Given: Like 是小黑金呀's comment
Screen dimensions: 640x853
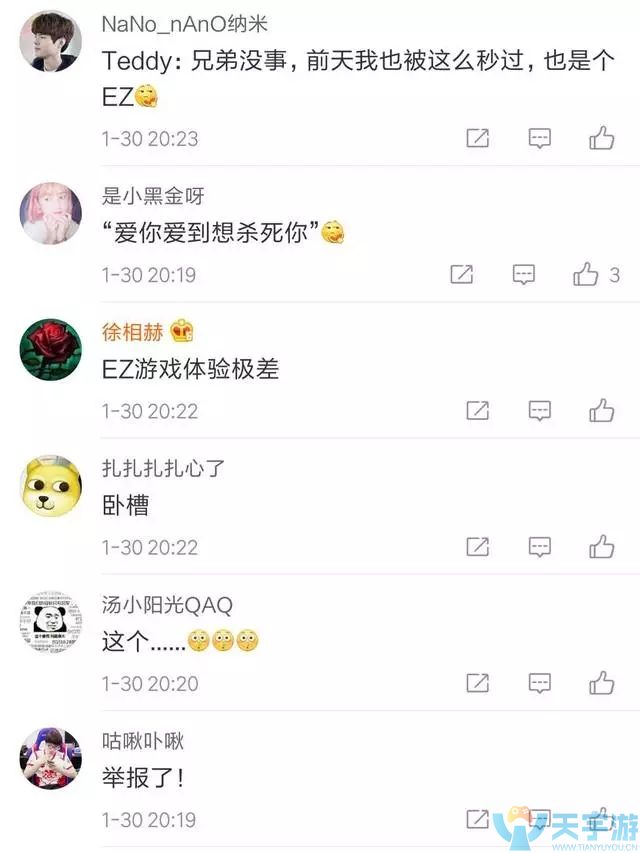Looking at the screenshot, I should pos(586,274).
